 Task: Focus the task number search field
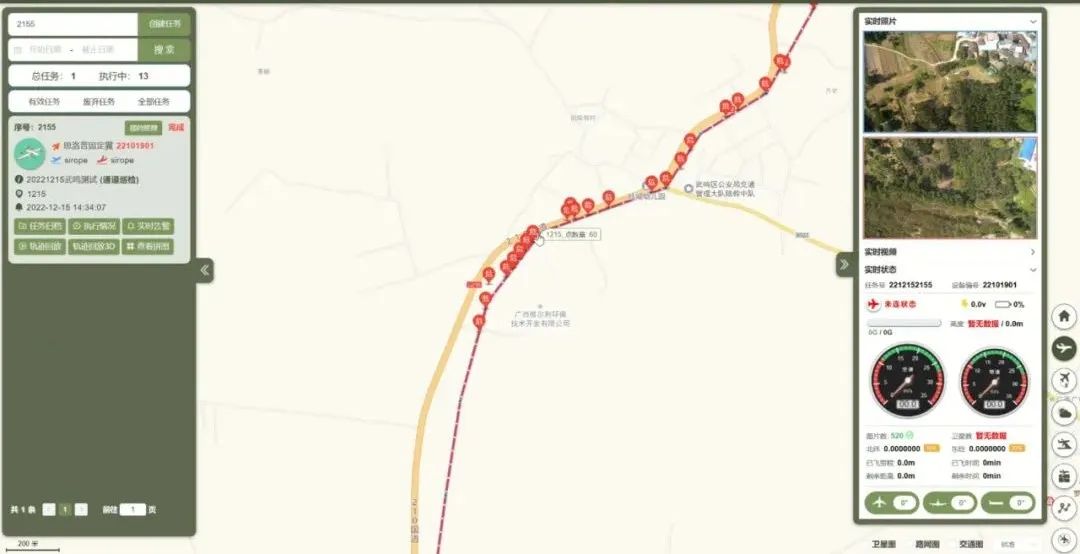pos(72,23)
